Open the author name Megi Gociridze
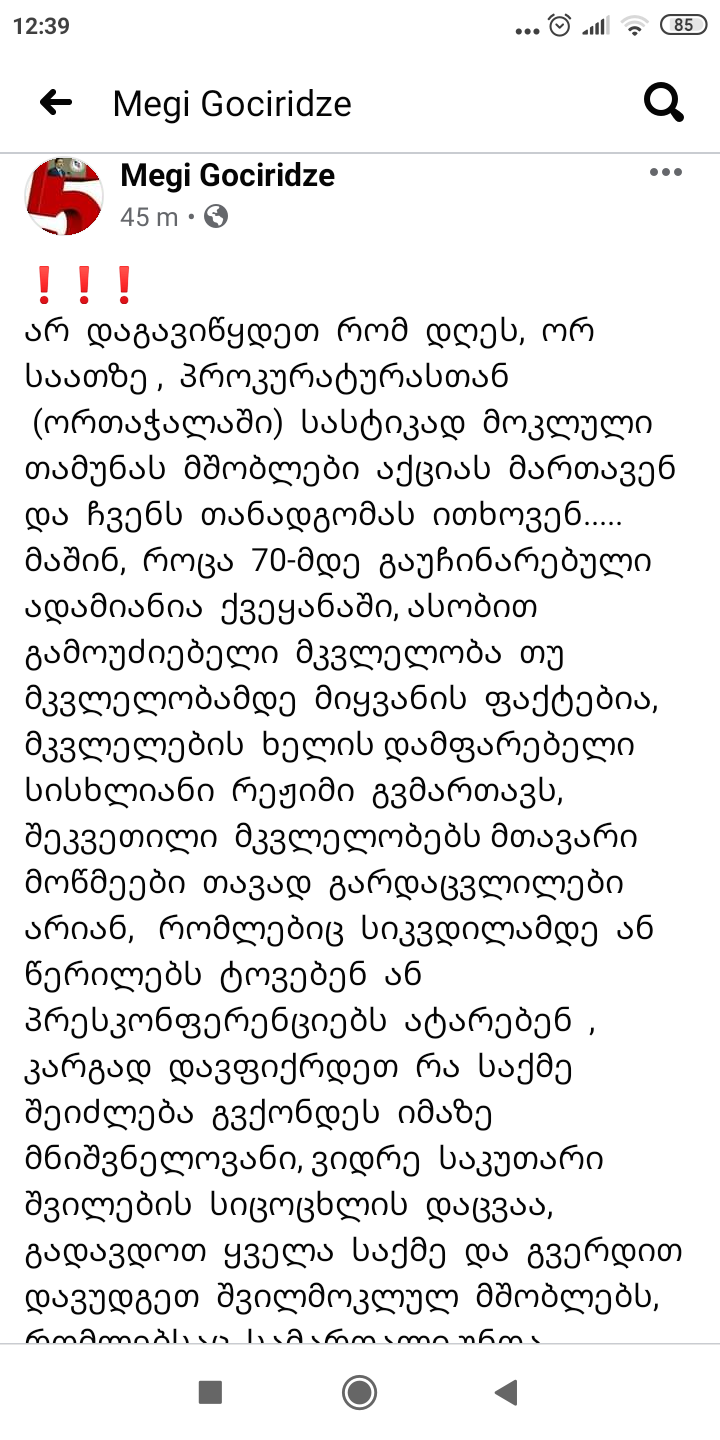720x1440 pixels. pyautogui.click(x=227, y=176)
